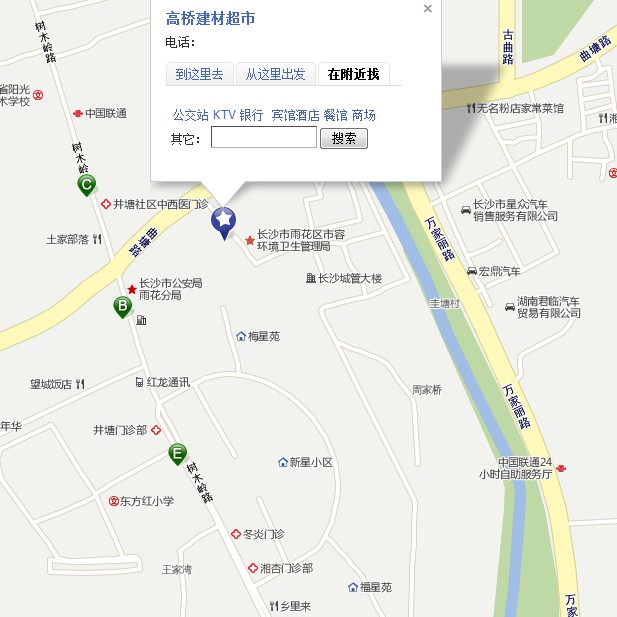This screenshot has width=617, height=617.
Task: Search nearby 公交站
Action: (190, 115)
